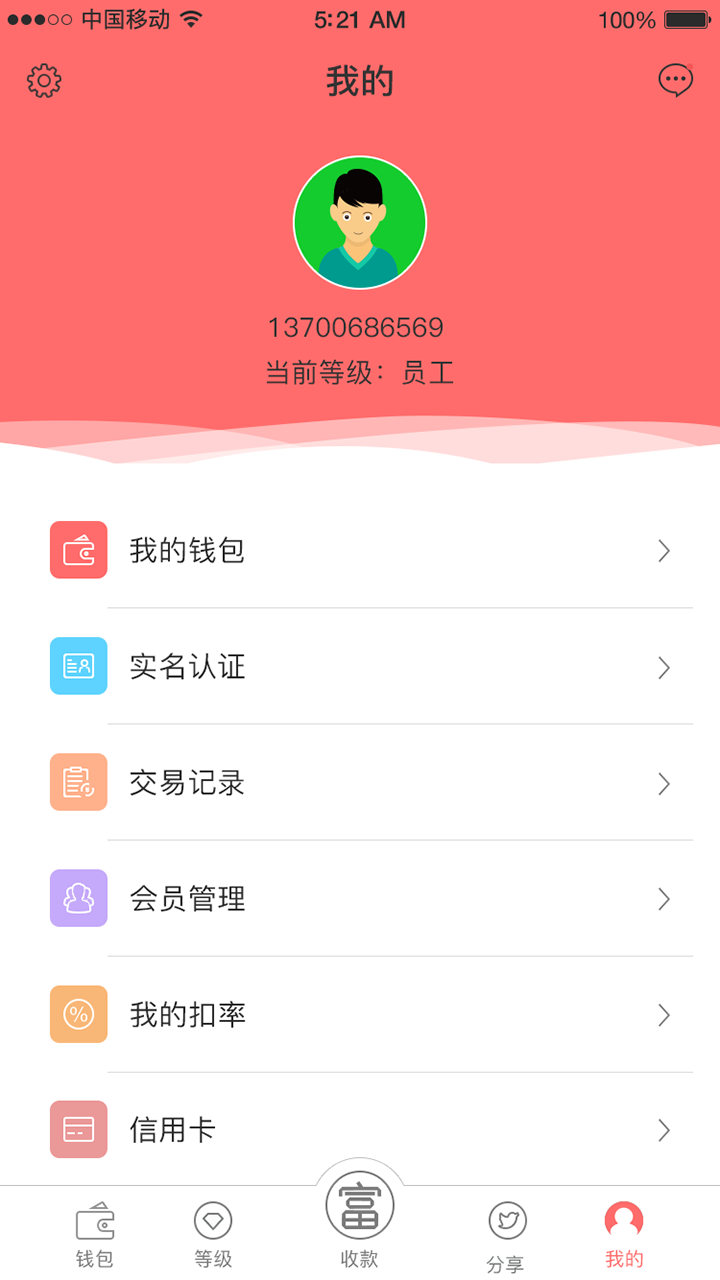Switch to the 等级 tab
This screenshot has height=1280, width=720.
[x=213, y=1235]
